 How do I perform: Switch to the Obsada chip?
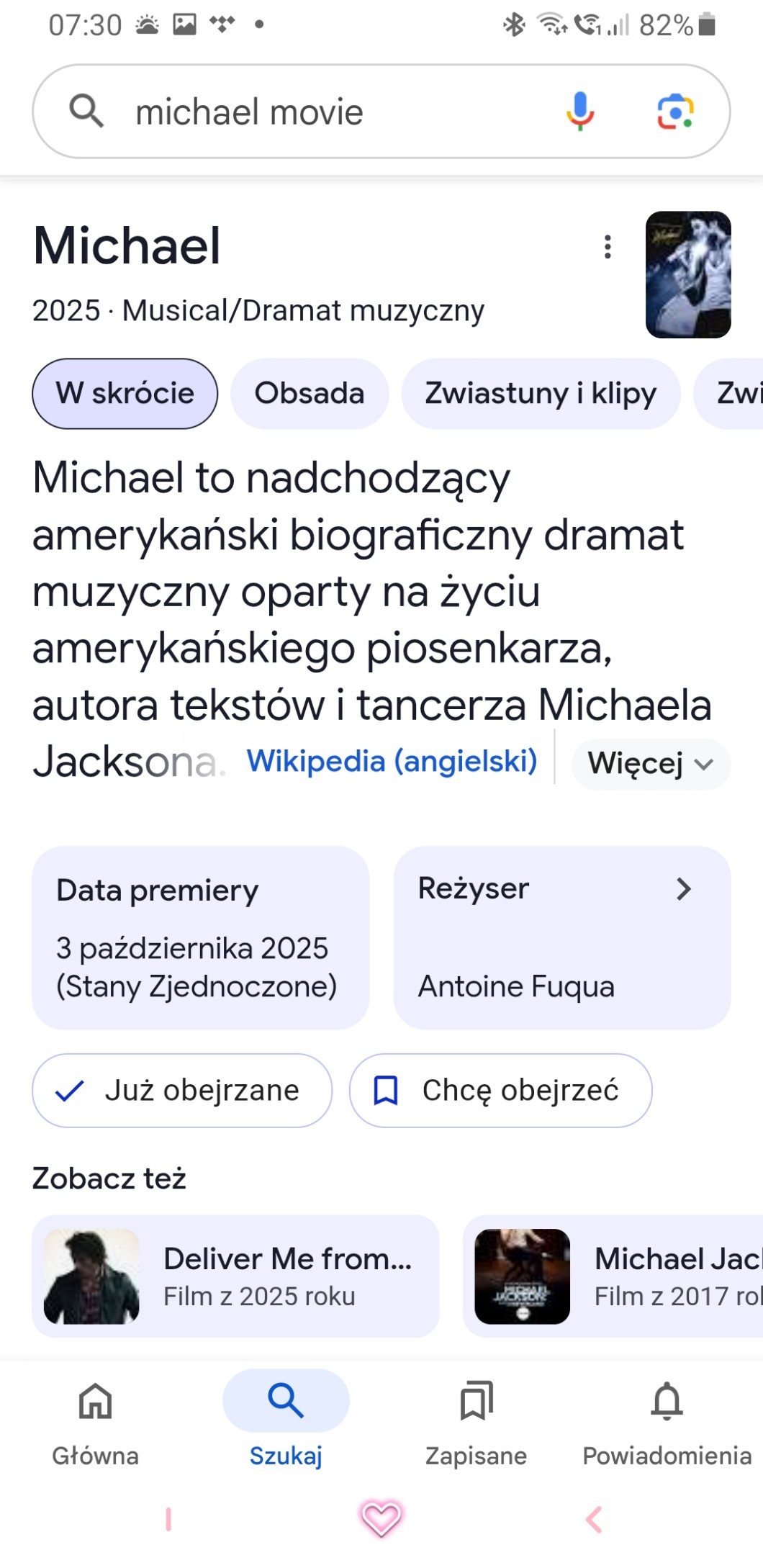coord(309,394)
